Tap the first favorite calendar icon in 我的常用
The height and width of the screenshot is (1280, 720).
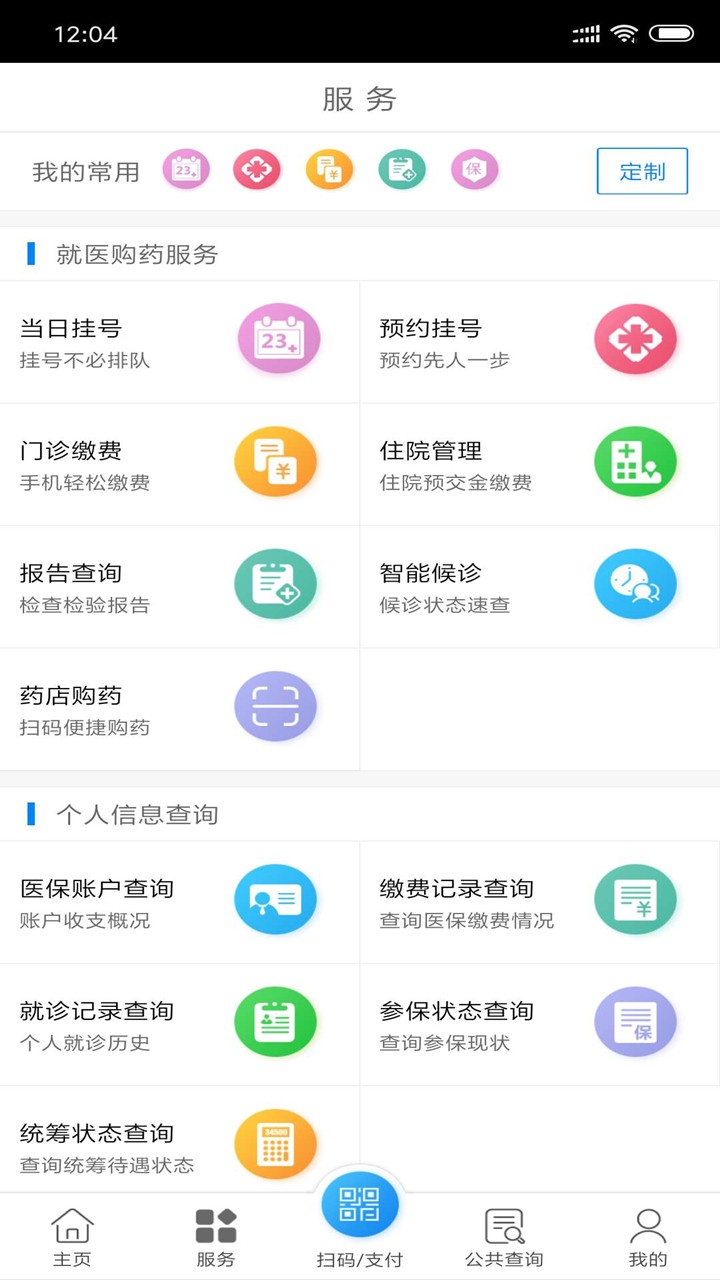[x=185, y=170]
